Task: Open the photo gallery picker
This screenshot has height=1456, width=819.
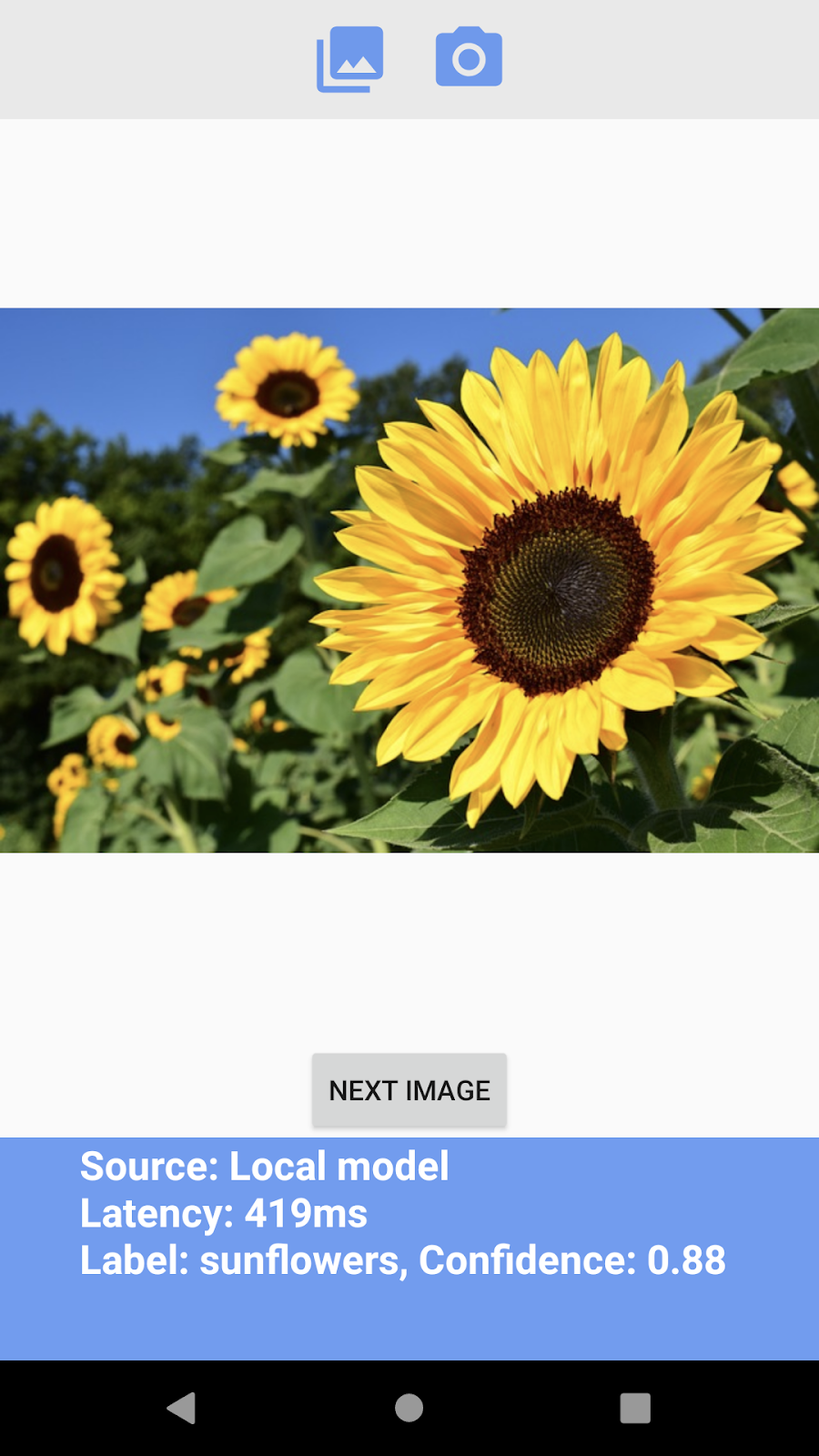Action: coord(349,59)
